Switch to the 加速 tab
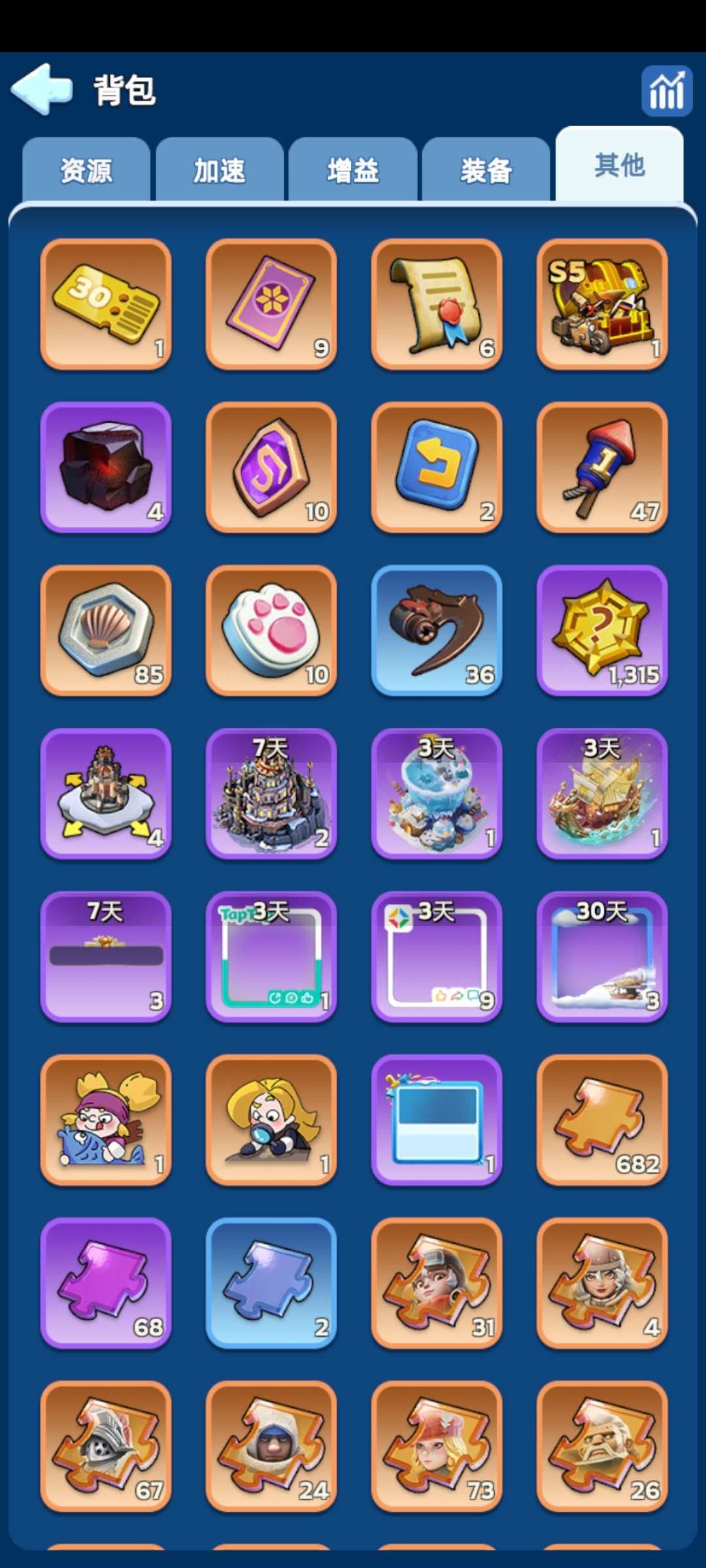The height and width of the screenshot is (1568, 706). pyautogui.click(x=220, y=171)
